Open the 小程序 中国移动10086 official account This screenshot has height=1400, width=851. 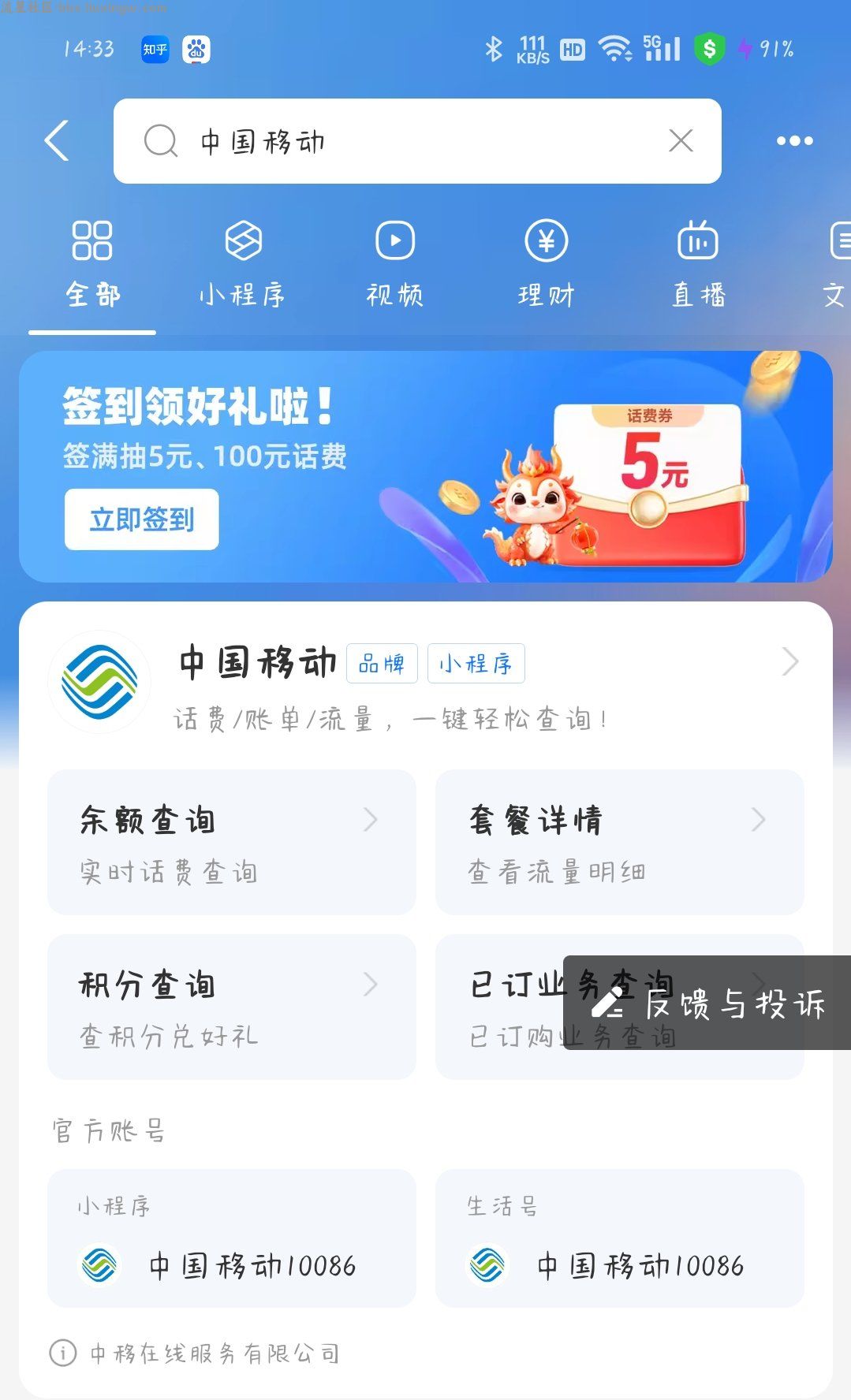pos(231,1238)
